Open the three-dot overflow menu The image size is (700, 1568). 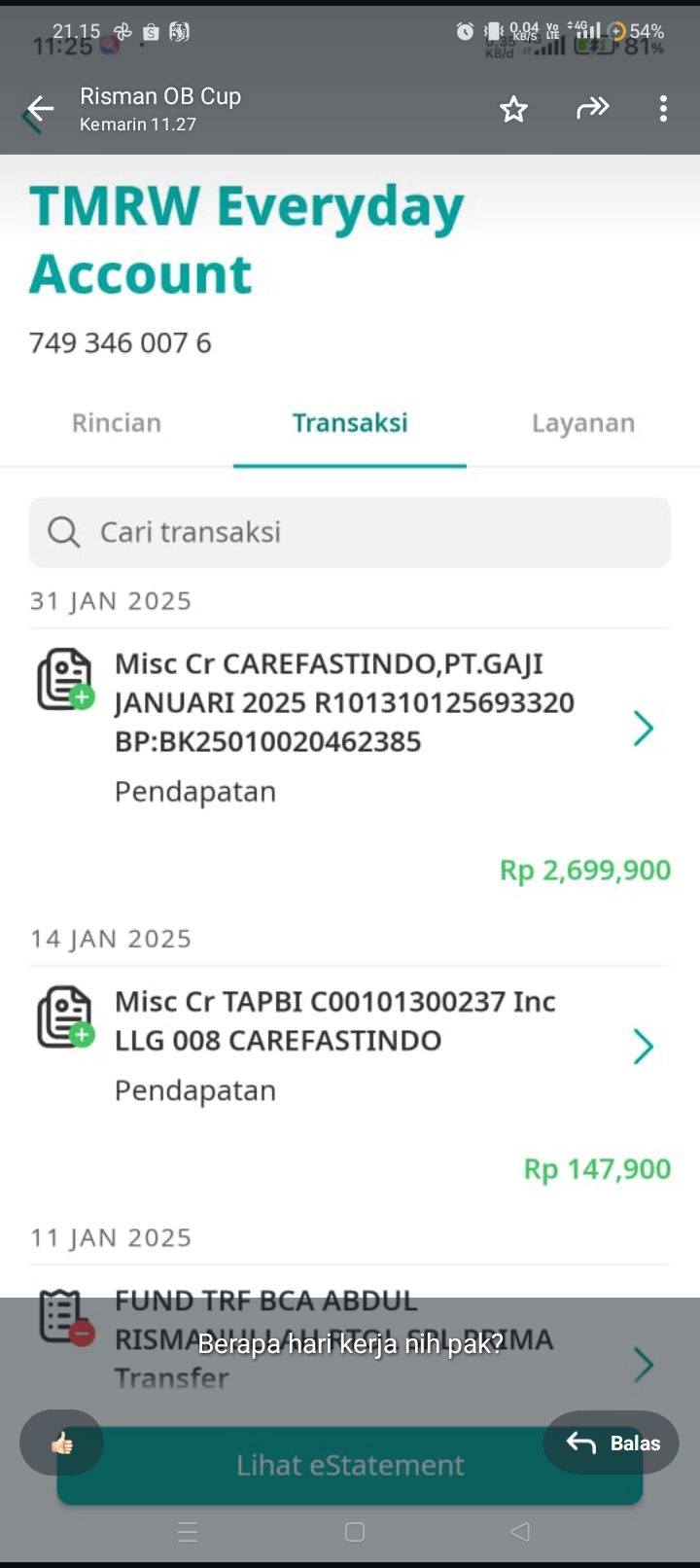(663, 109)
